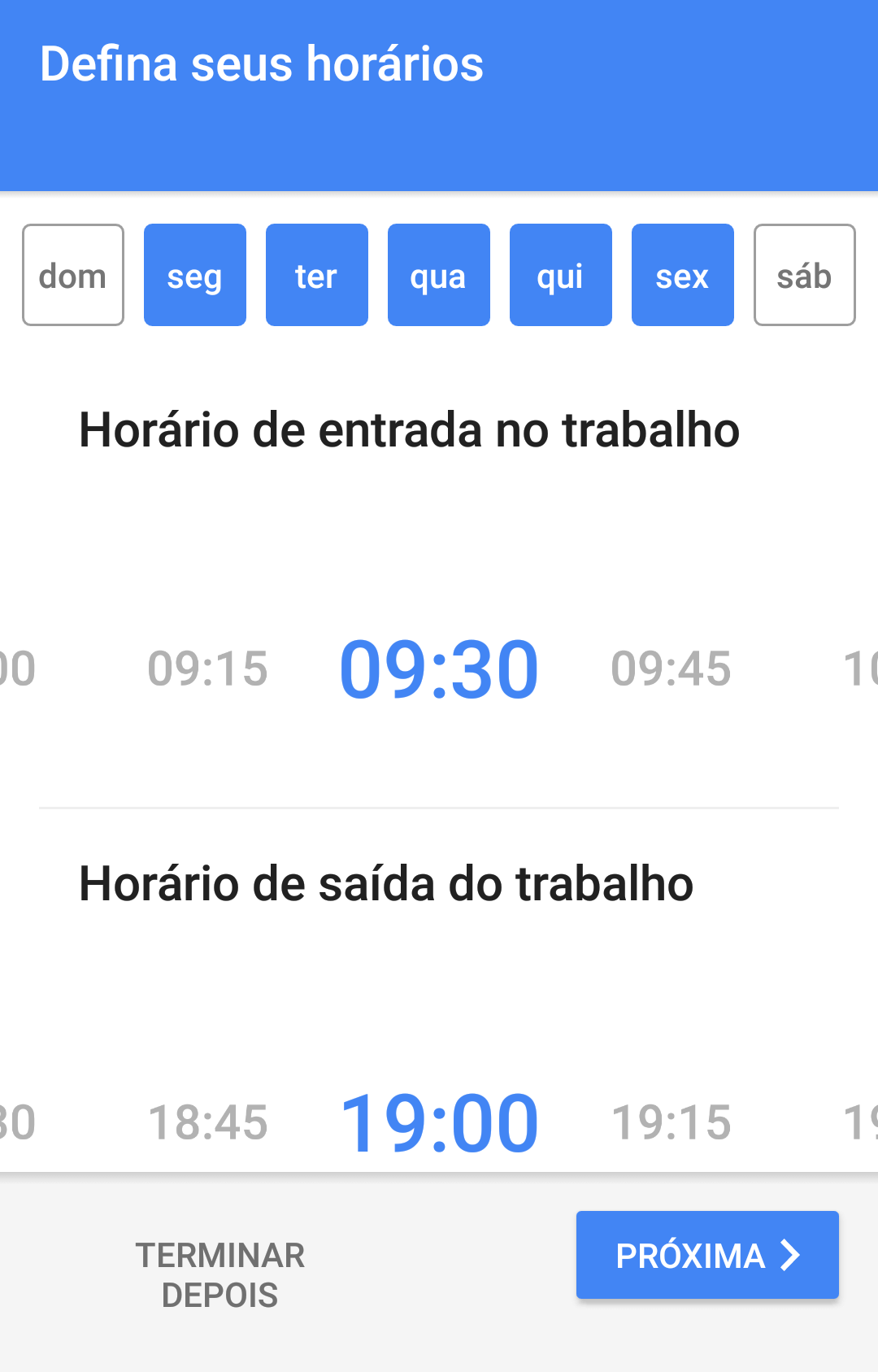Set work start time to 09:45

point(671,669)
